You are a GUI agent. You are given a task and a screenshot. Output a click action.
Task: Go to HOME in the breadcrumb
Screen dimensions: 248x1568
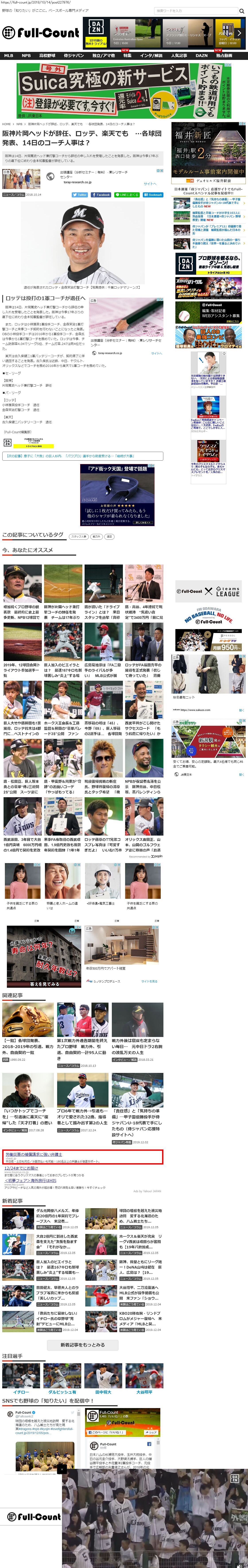tap(6, 124)
